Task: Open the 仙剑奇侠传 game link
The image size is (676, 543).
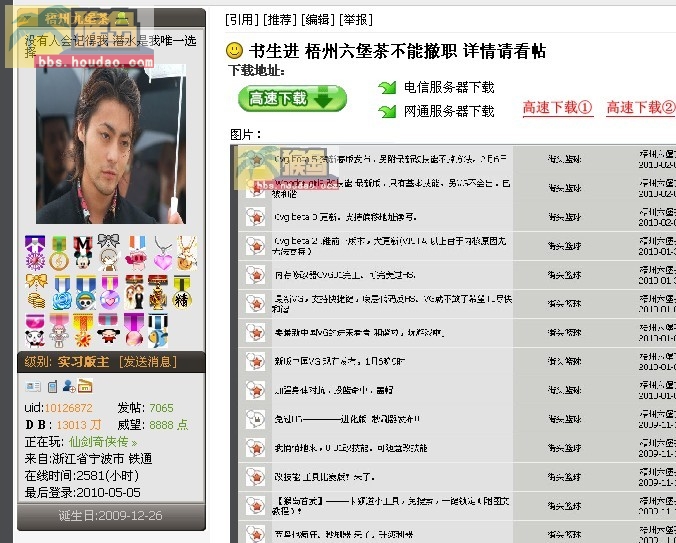Action: tap(103, 441)
